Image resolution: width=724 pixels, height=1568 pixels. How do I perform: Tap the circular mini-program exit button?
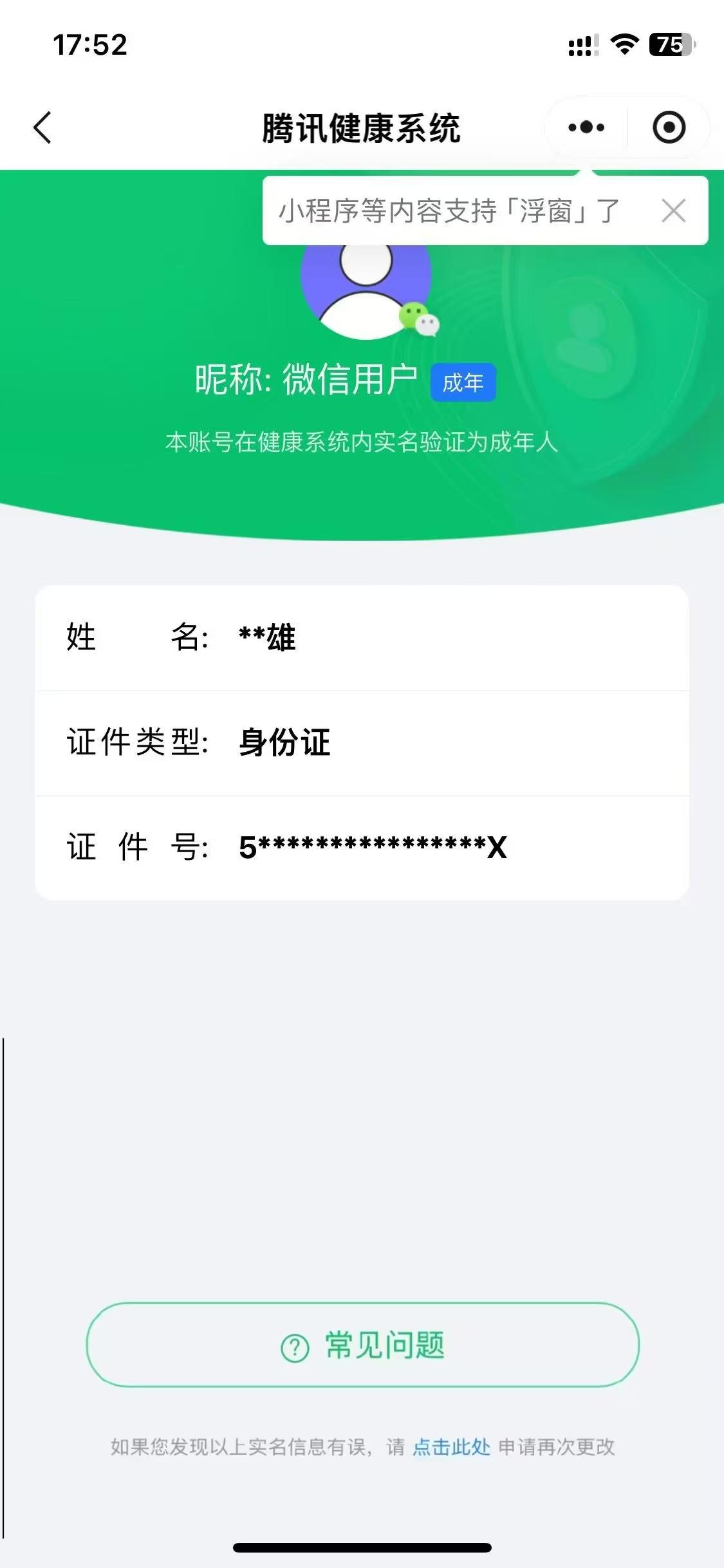tap(669, 127)
